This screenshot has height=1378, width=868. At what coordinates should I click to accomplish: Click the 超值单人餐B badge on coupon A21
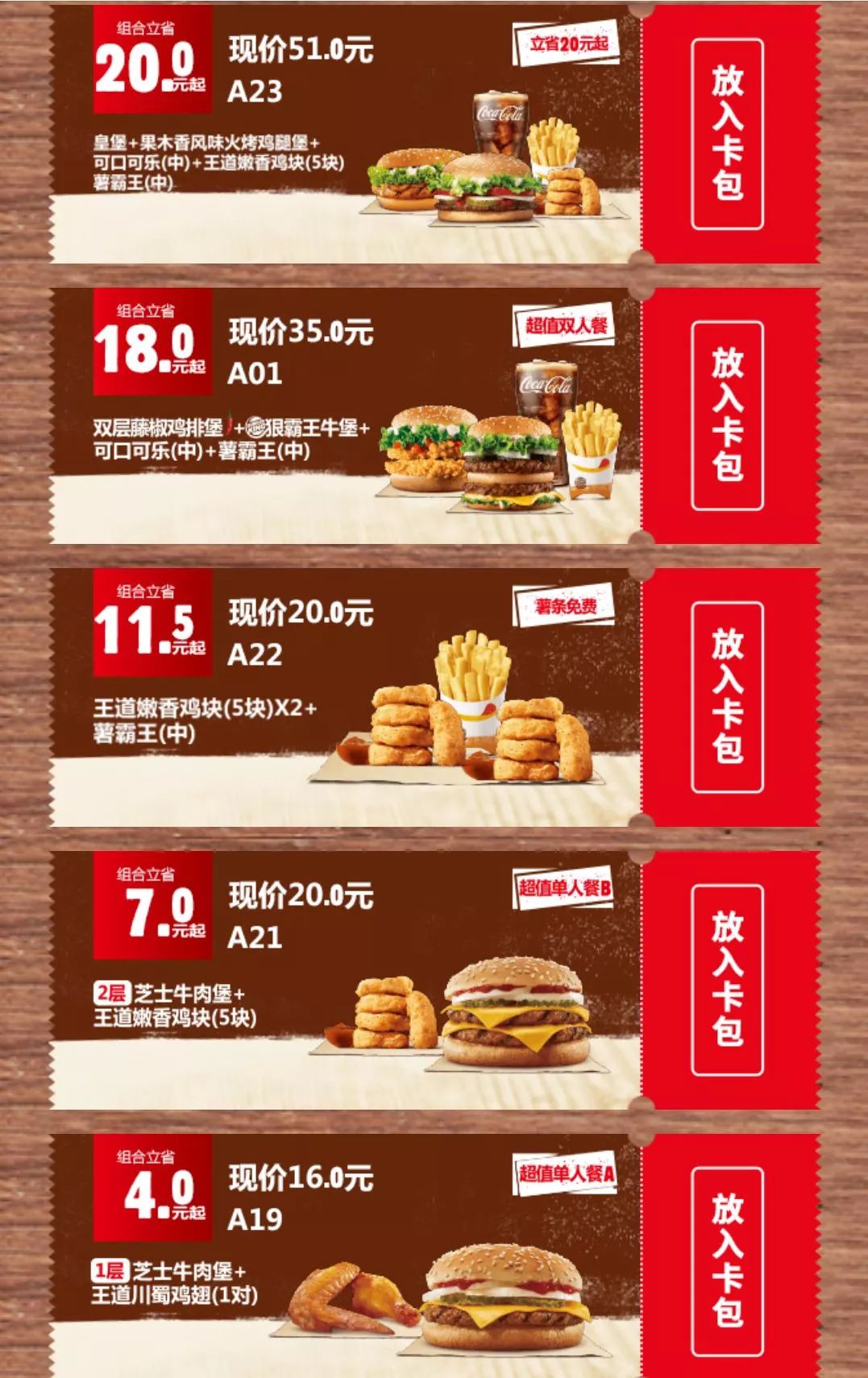(565, 886)
